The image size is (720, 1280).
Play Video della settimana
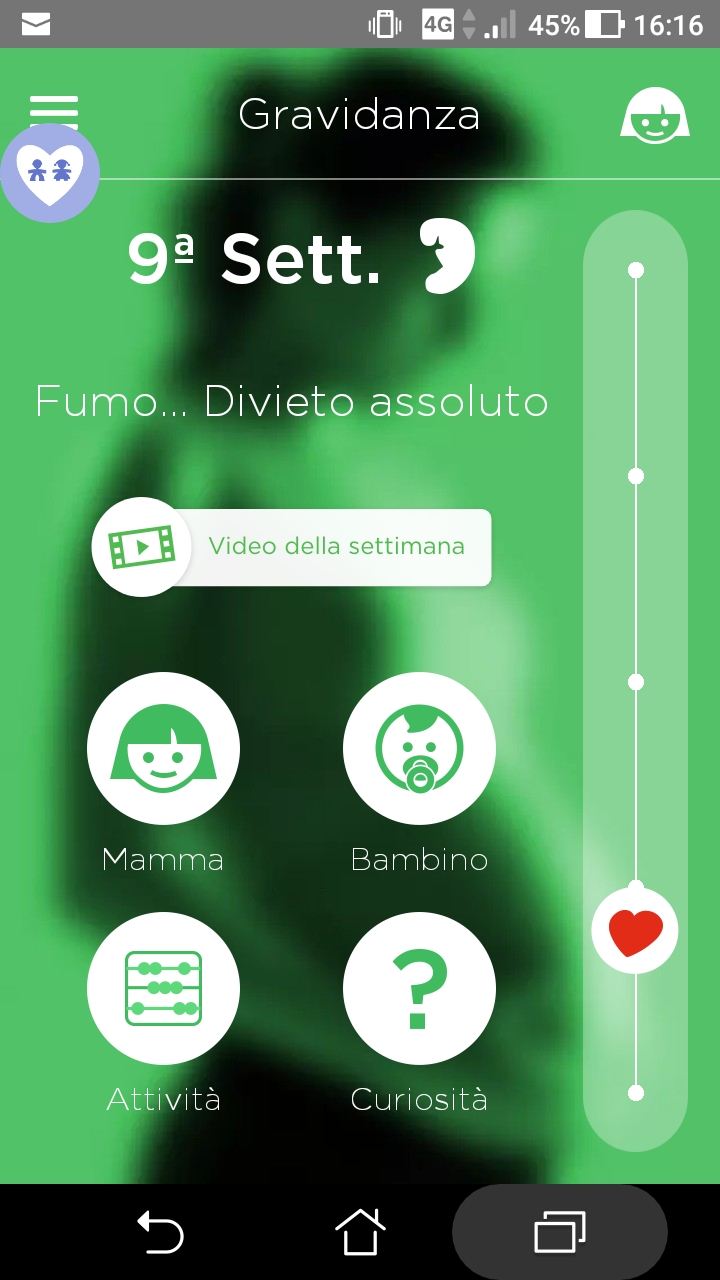(x=291, y=547)
